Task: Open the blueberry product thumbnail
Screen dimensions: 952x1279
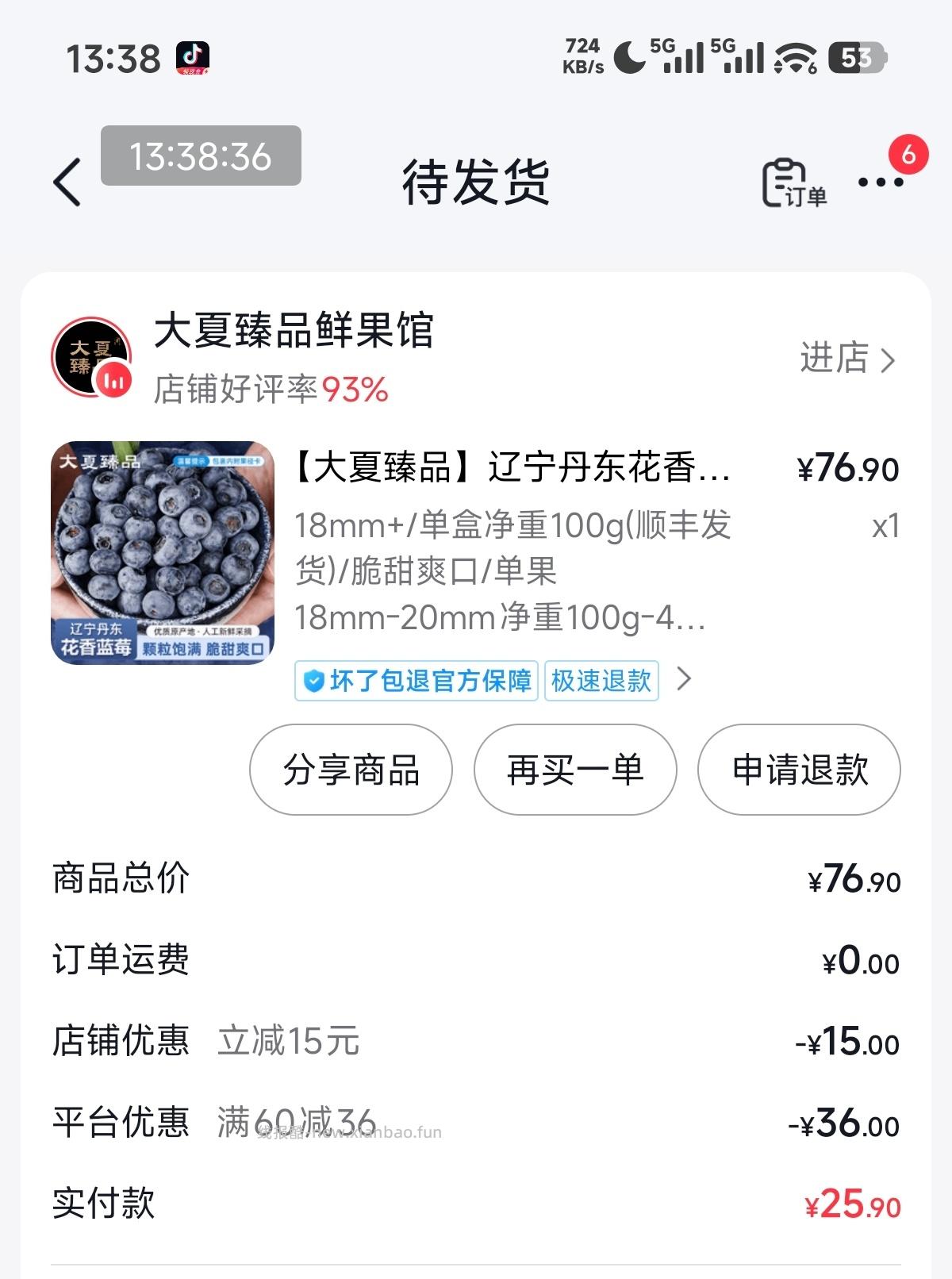Action: tap(165, 554)
